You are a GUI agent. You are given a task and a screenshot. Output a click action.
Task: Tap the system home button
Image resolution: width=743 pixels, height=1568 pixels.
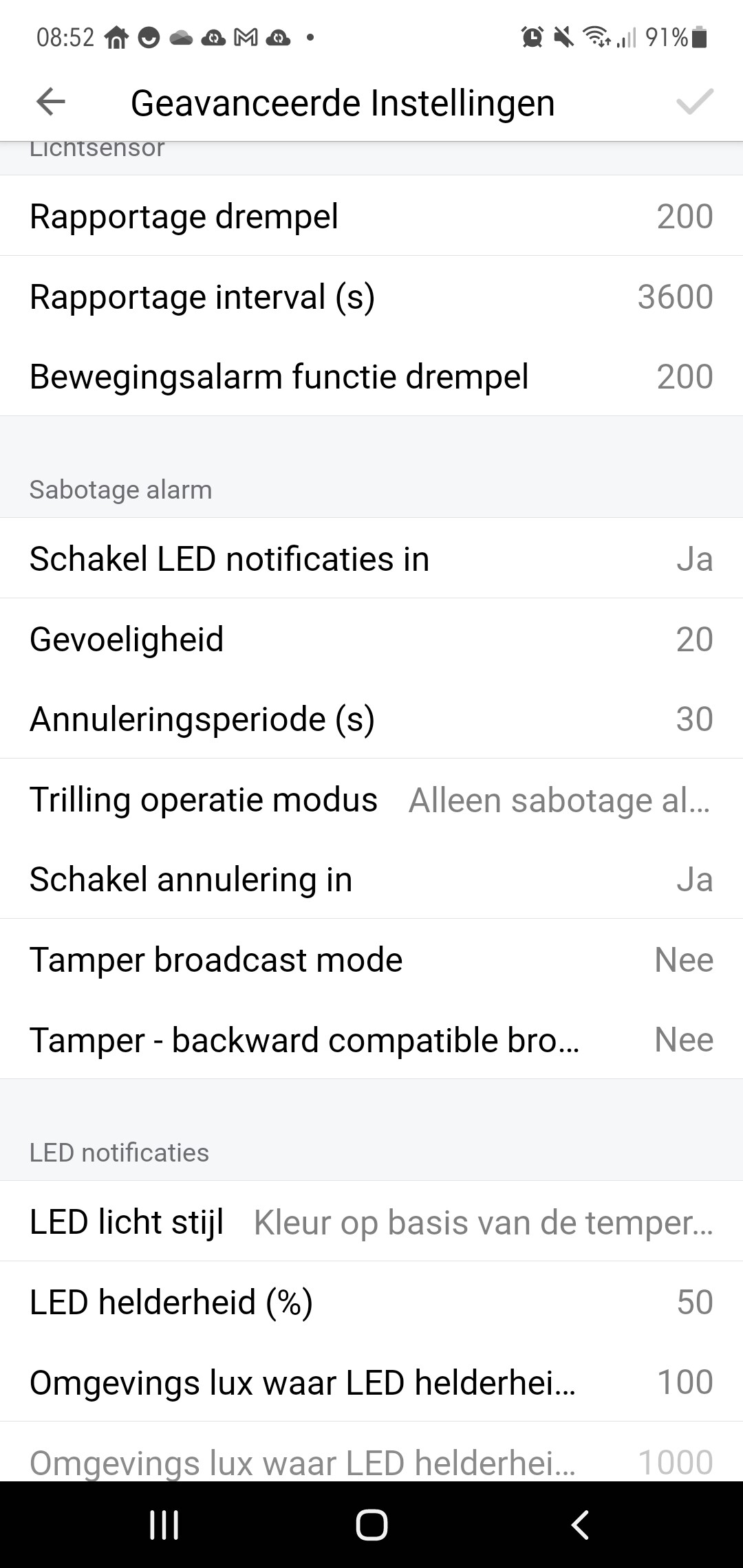[371, 1525]
